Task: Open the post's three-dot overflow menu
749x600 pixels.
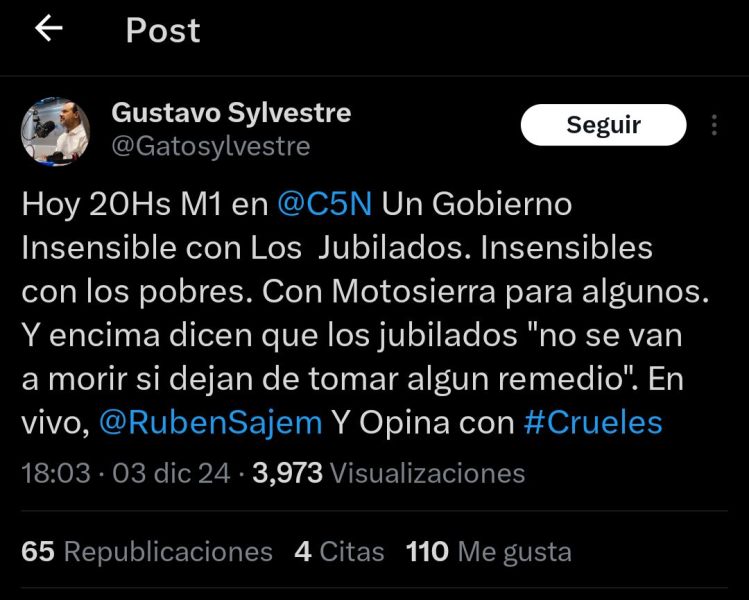Action: tap(714, 125)
